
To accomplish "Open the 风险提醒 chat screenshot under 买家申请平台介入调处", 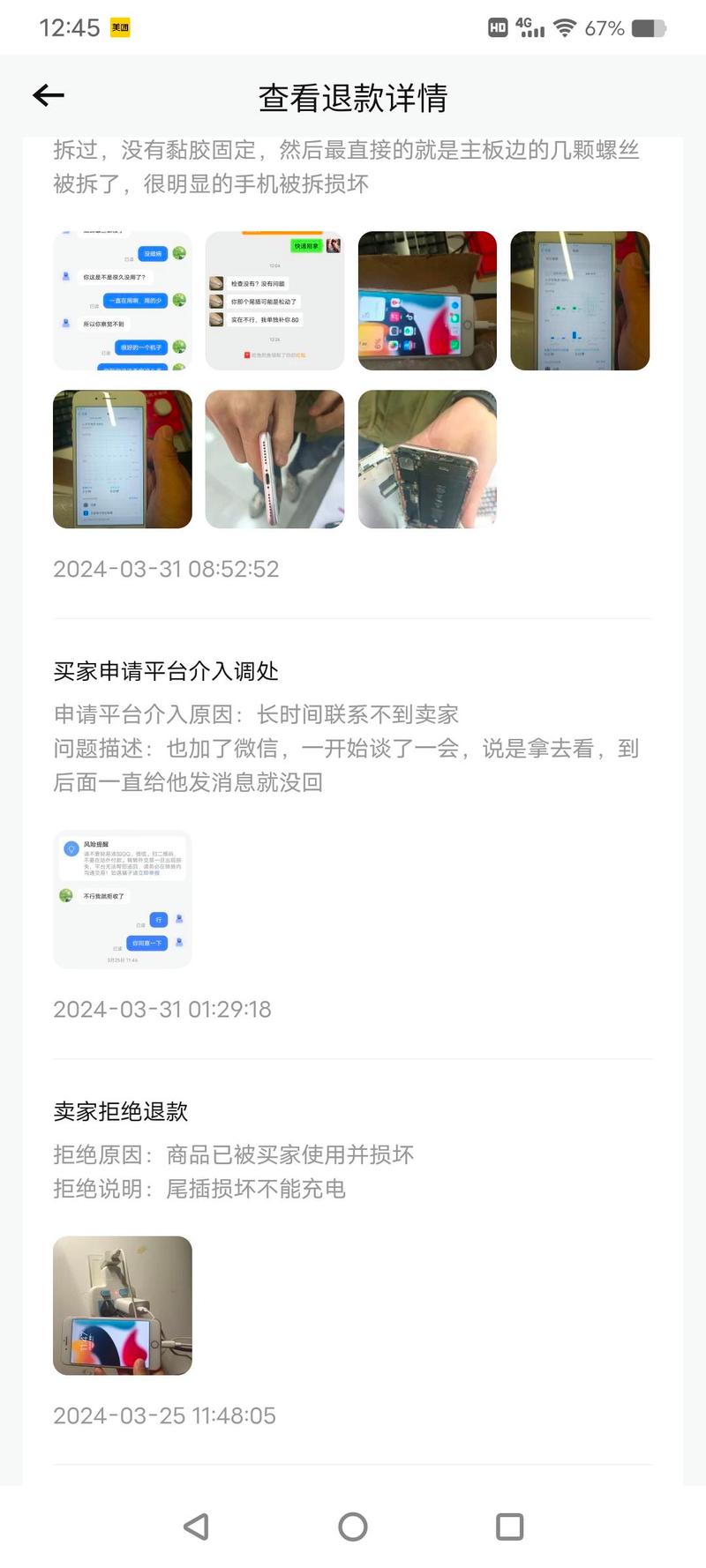I will click(x=123, y=900).
